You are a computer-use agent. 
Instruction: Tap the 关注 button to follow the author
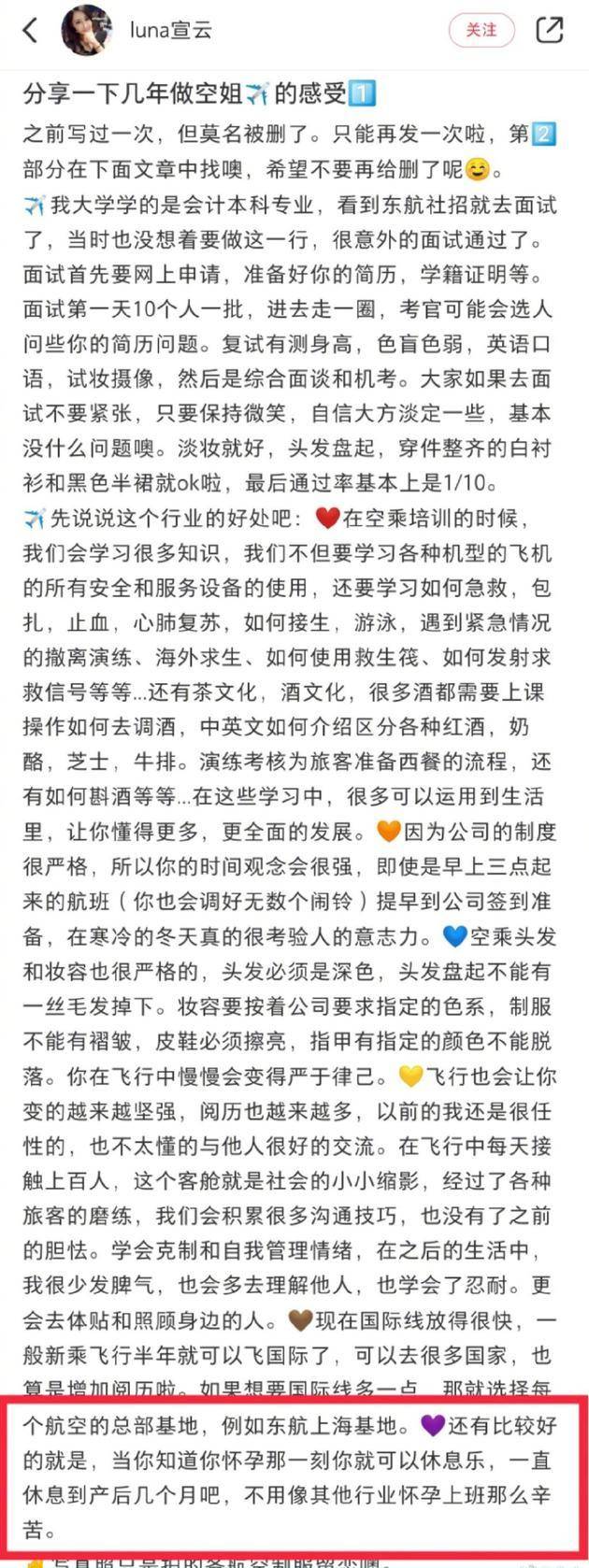481,30
